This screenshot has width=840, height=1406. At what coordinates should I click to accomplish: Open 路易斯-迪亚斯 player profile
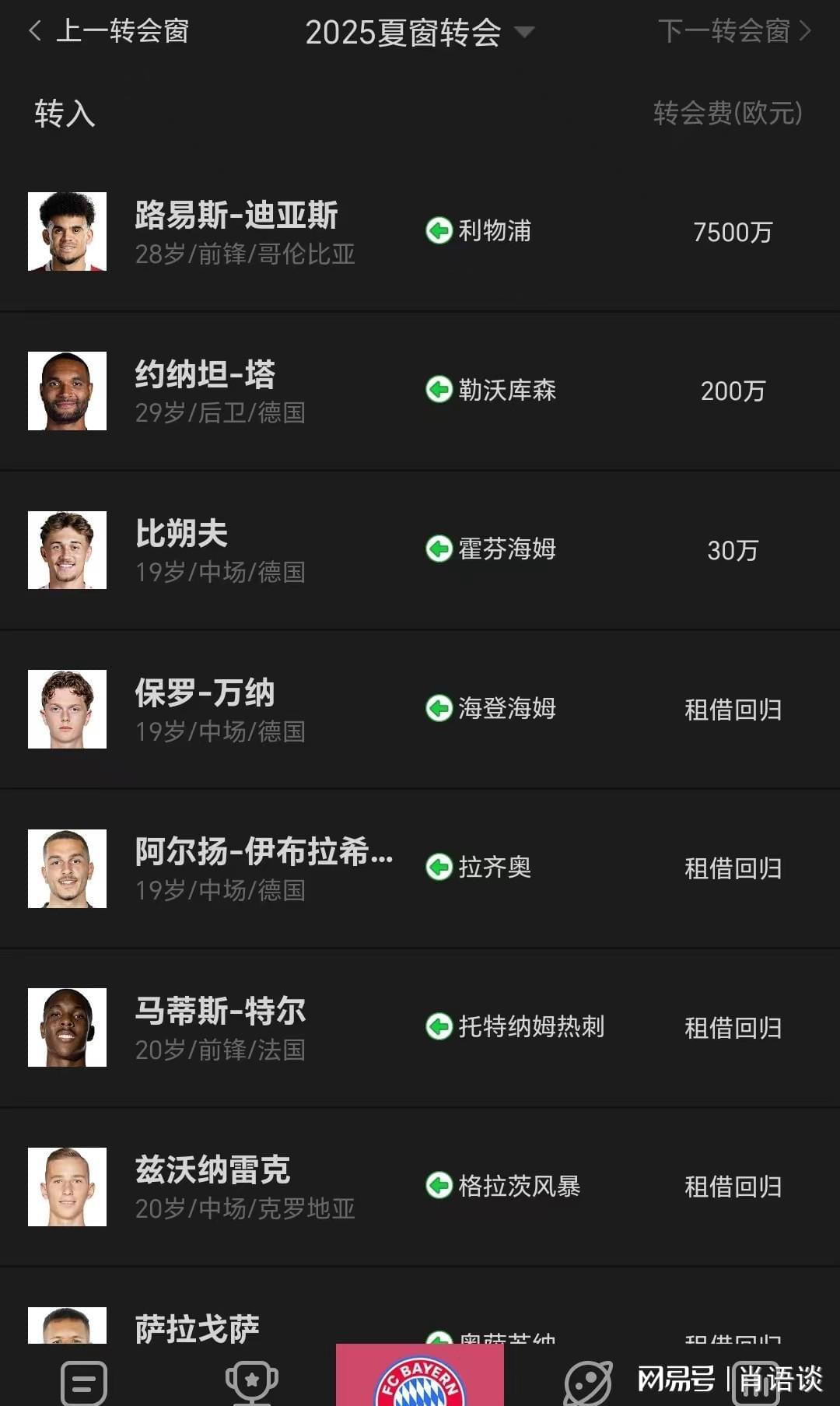pos(236,215)
